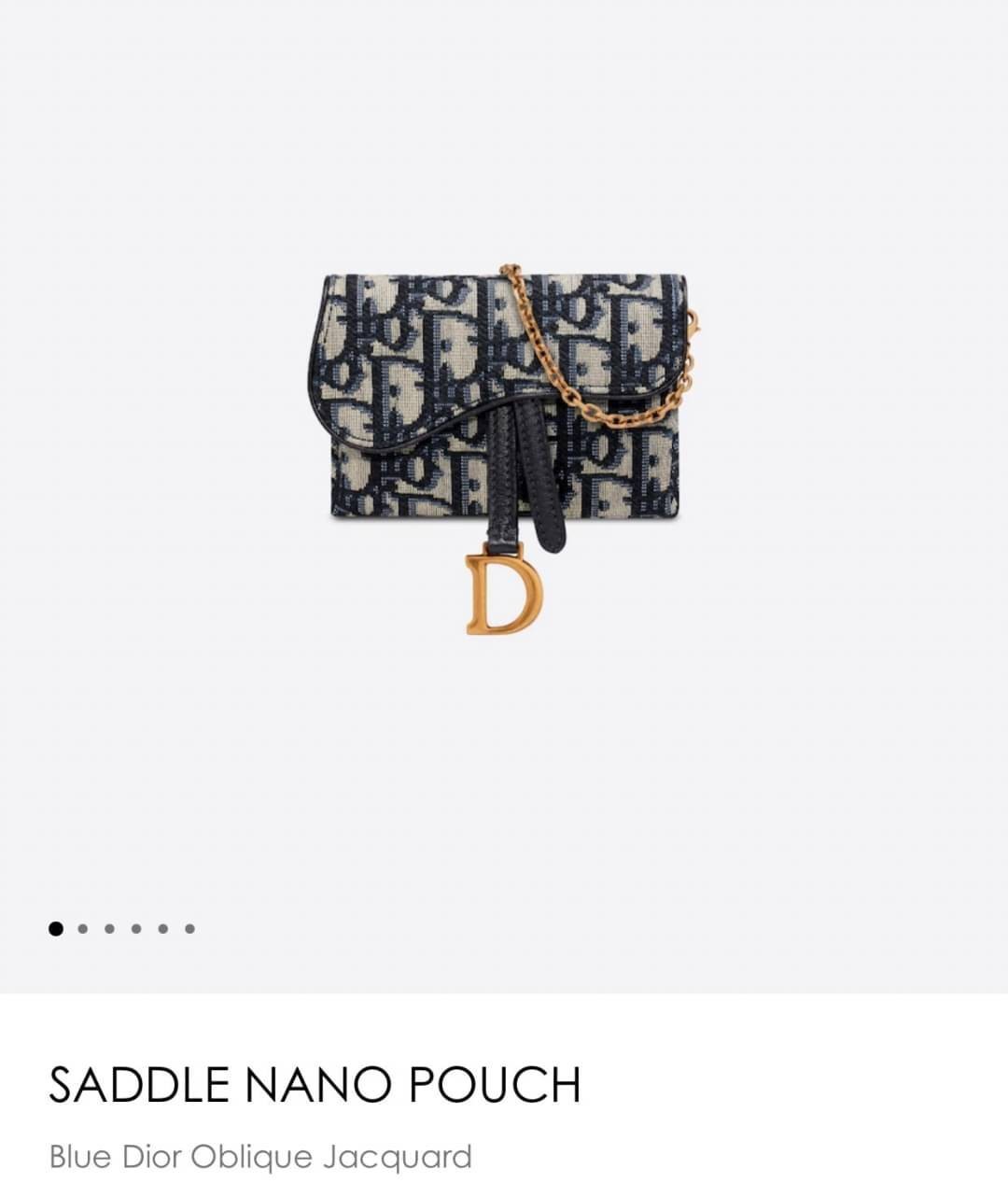The height and width of the screenshot is (1183, 1008).
Task: Click the filled active pagination indicator
Action: [58, 928]
